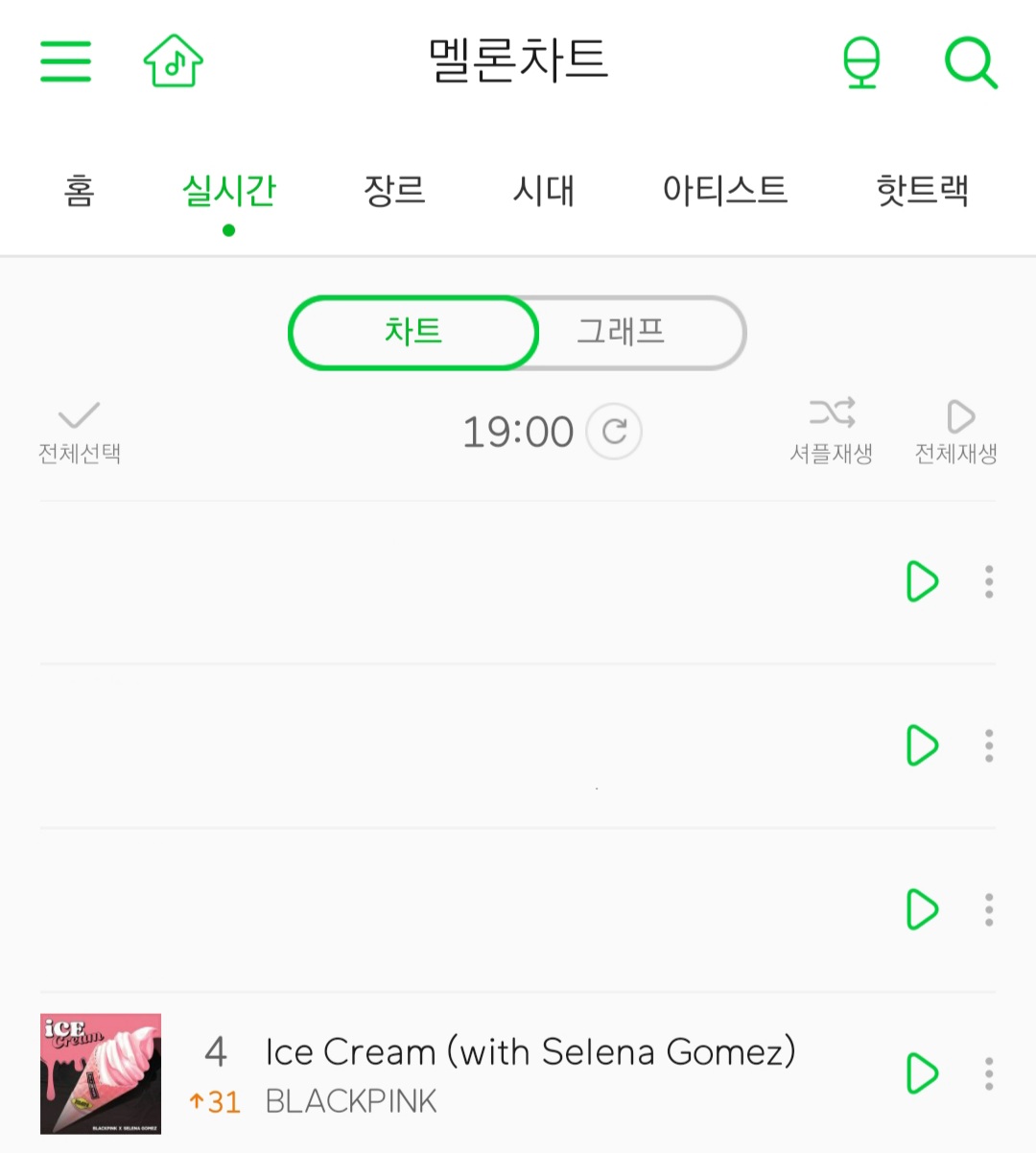Switch to the 아티스트 tab
The image size is (1036, 1153).
[724, 190]
